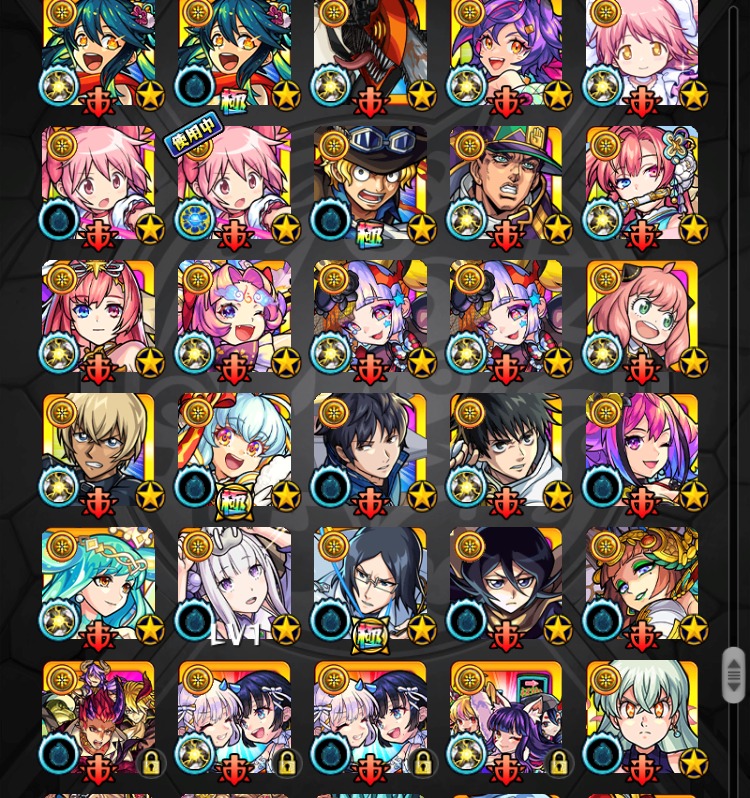Image resolution: width=750 pixels, height=798 pixels.
Task: Tap the teal-haired girl with gold tiara
Action: [x=98, y=586]
